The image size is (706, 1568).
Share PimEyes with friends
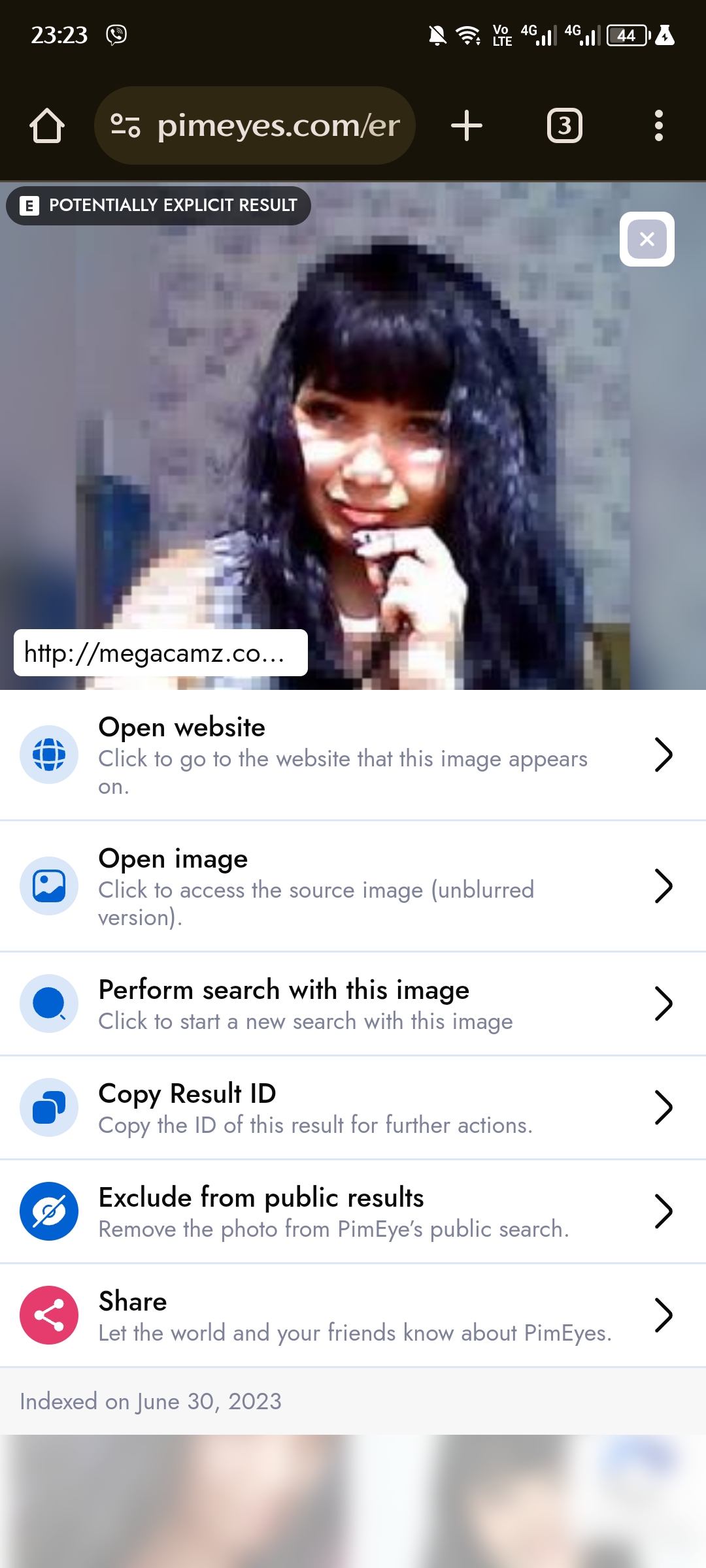pyautogui.click(x=353, y=1316)
